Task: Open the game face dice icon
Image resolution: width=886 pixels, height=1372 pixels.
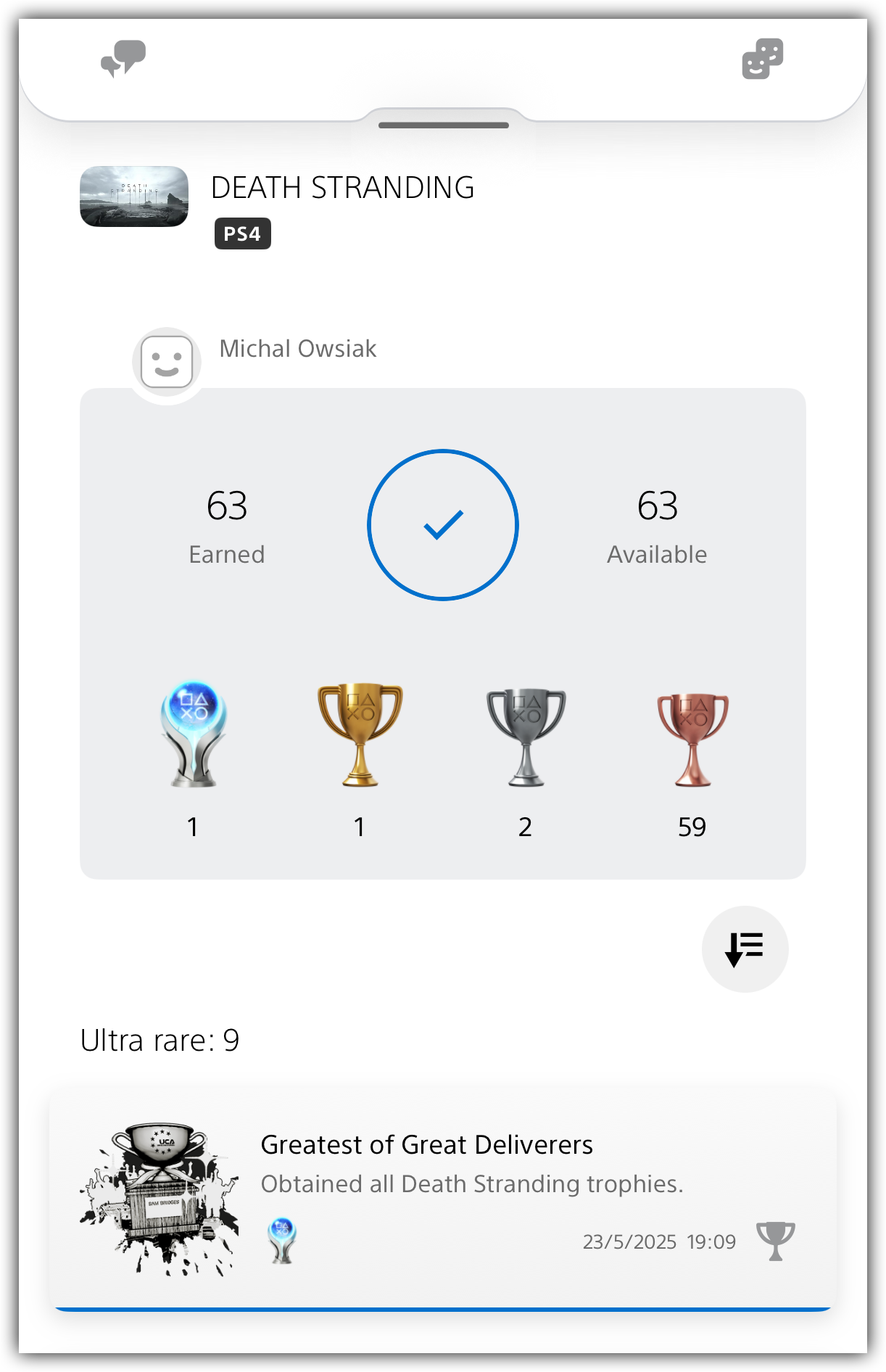Action: (x=762, y=59)
